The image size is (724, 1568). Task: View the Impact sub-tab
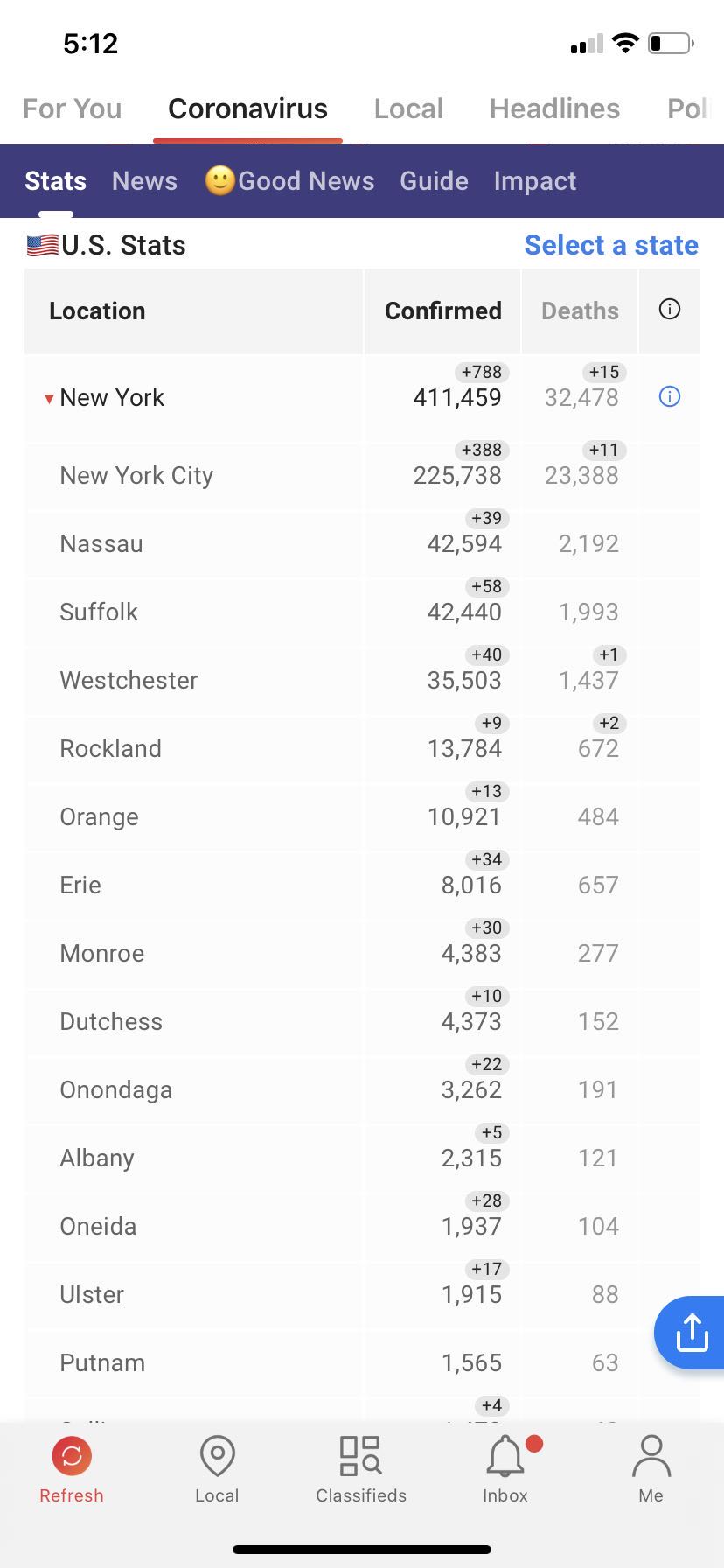pos(535,181)
